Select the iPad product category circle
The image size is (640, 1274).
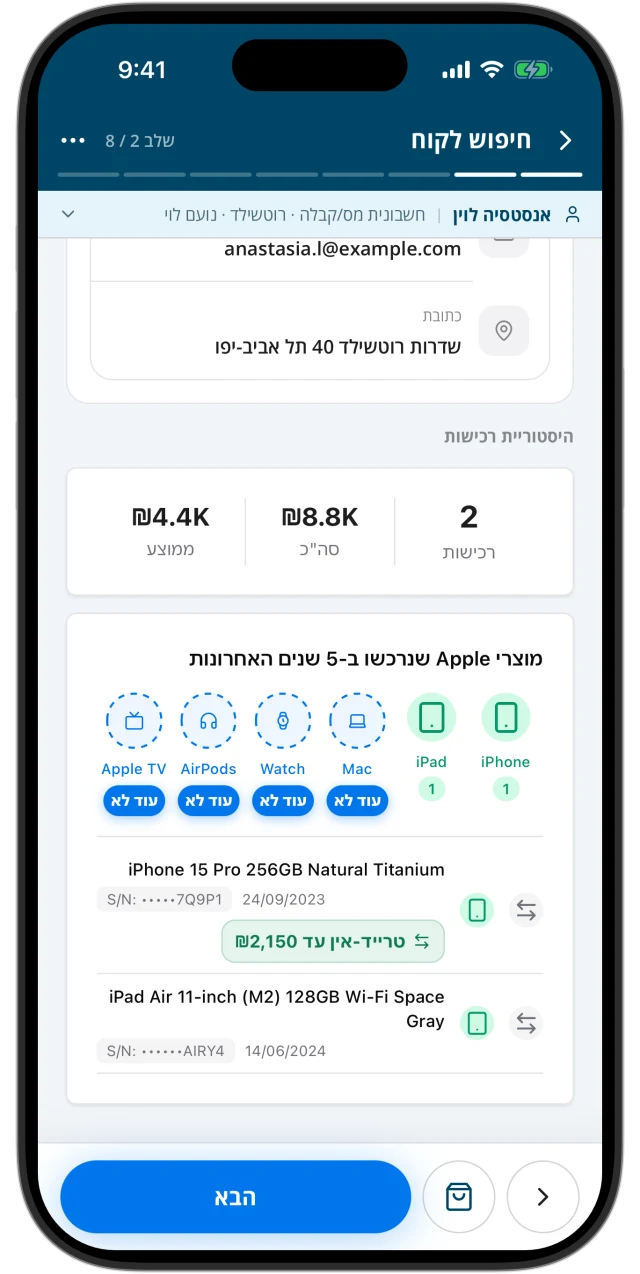[431, 717]
